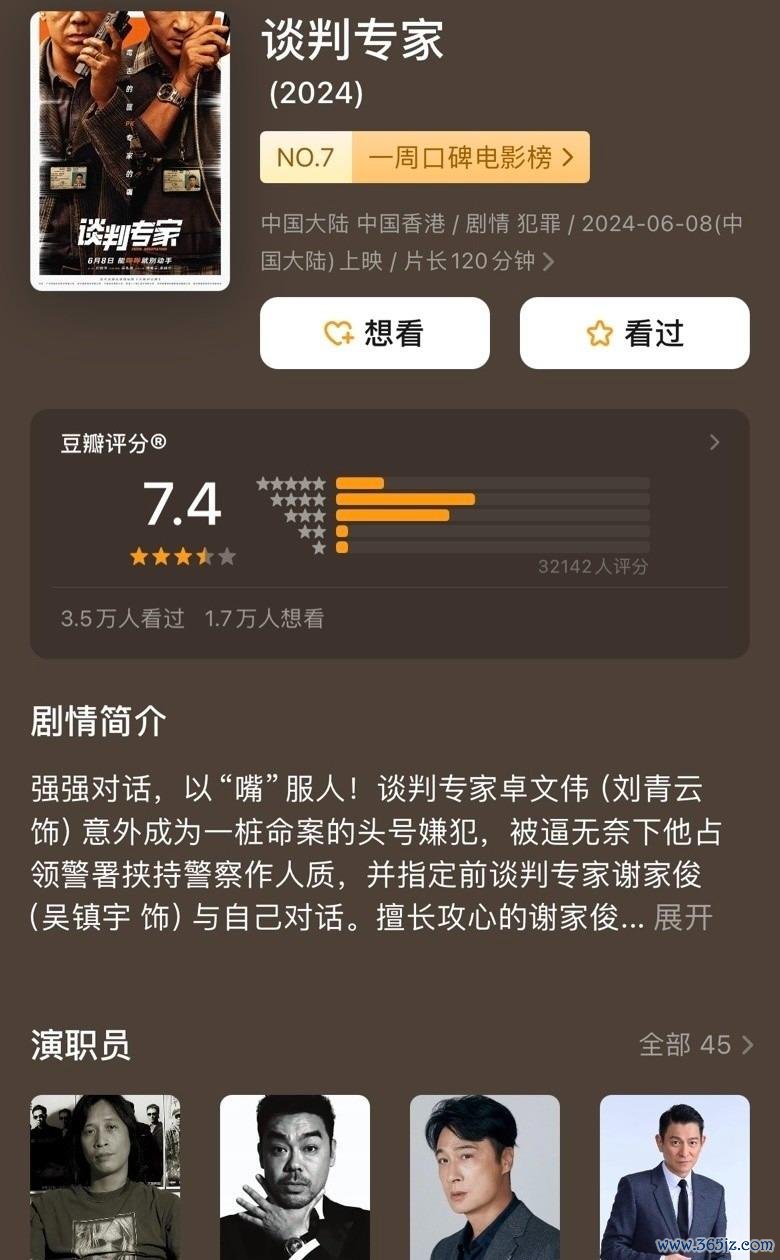Viewport: 780px width, 1260px height.
Task: Open the 一周口碑电影榜 NO.7 ranking
Action: pyautogui.click(x=424, y=158)
